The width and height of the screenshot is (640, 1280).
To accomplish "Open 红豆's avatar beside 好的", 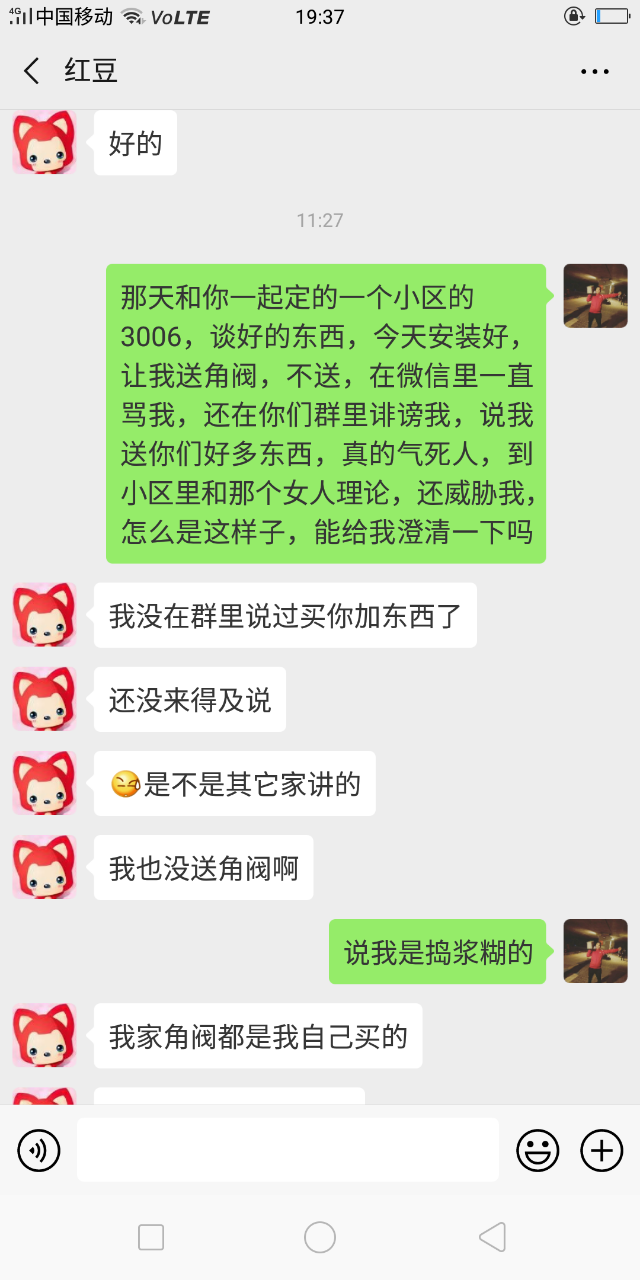I will tap(44, 142).
